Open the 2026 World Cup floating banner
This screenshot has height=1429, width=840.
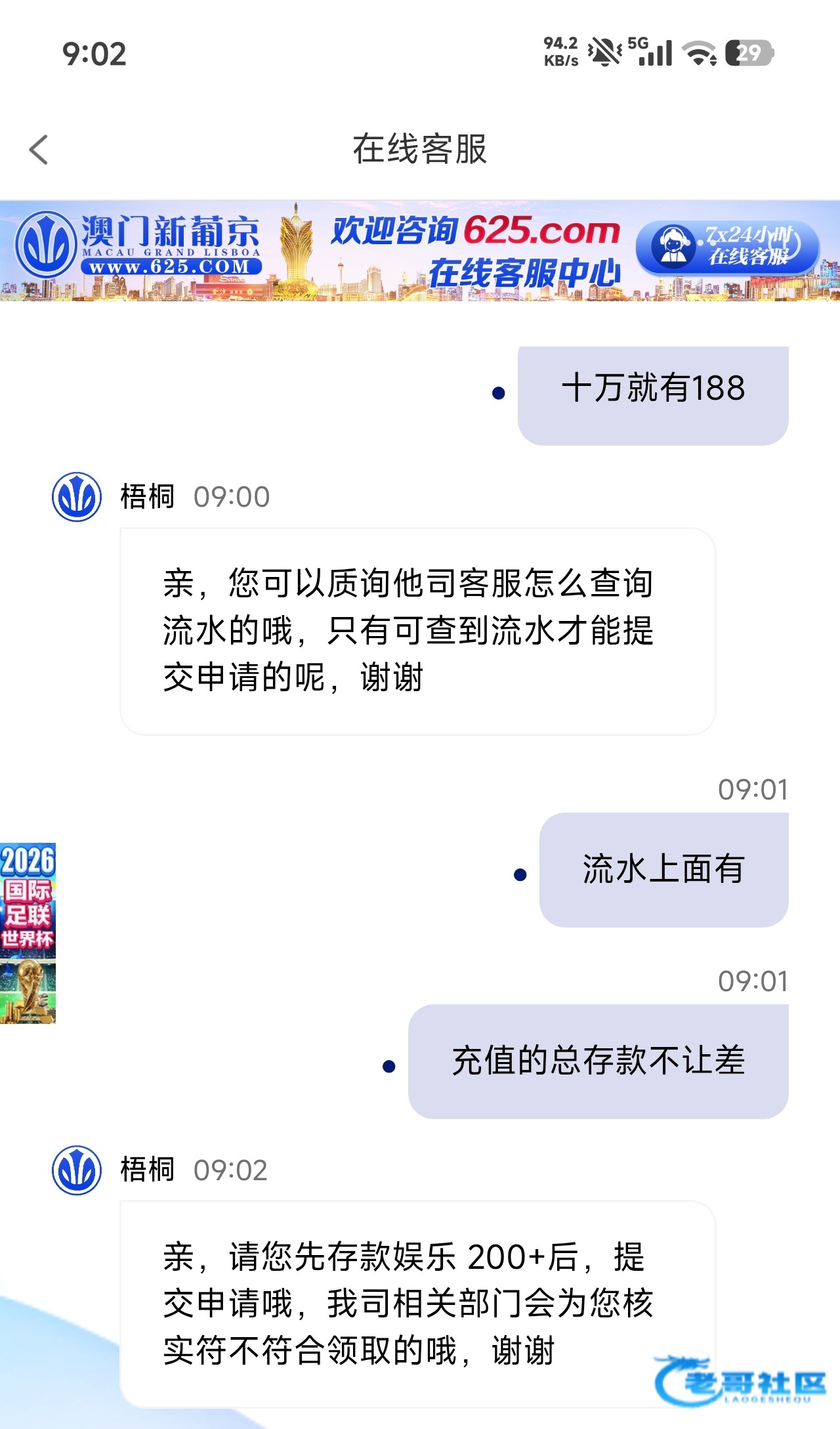pos(28,932)
